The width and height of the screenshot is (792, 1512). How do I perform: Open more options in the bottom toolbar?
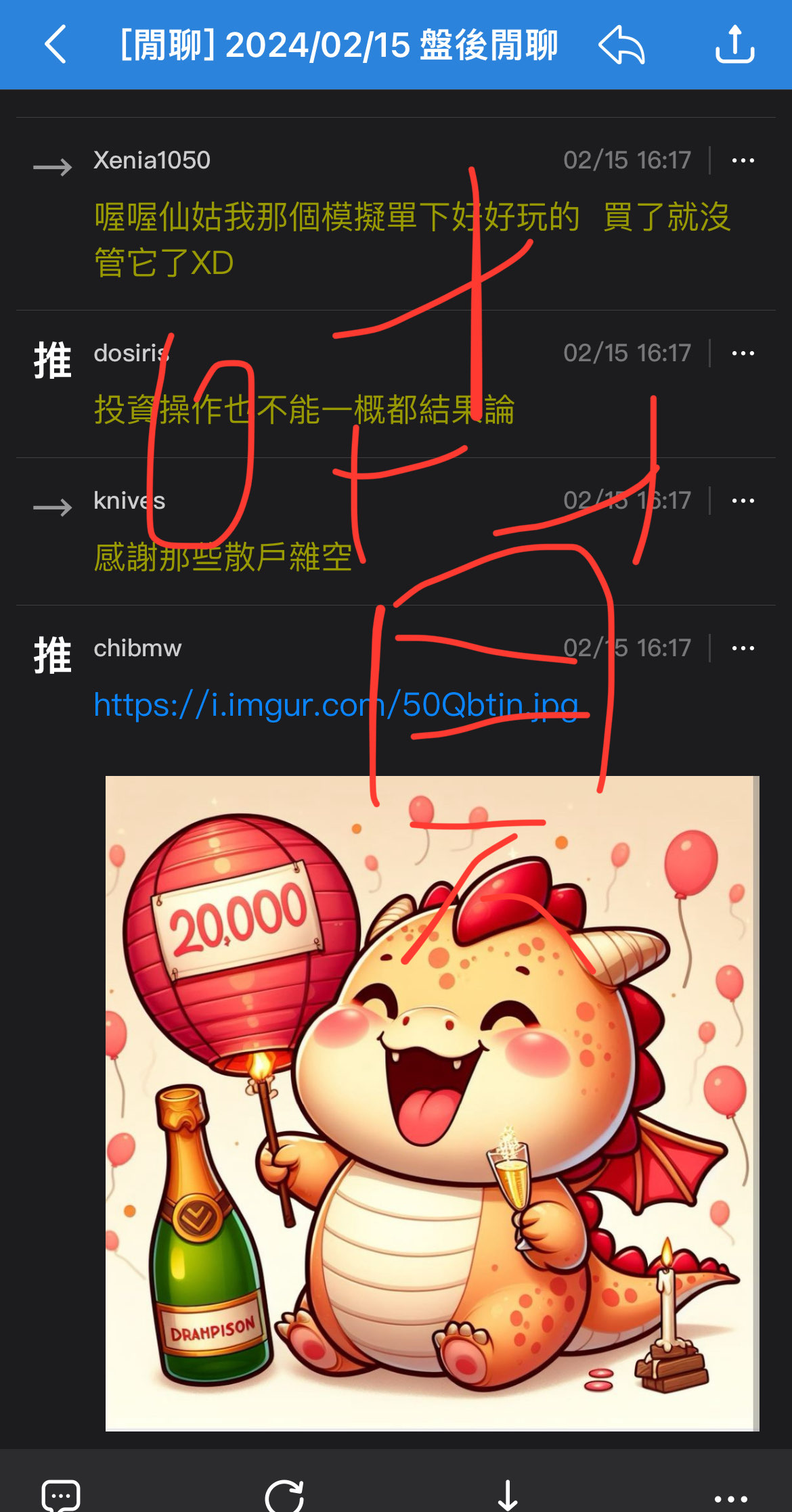tap(731, 1498)
